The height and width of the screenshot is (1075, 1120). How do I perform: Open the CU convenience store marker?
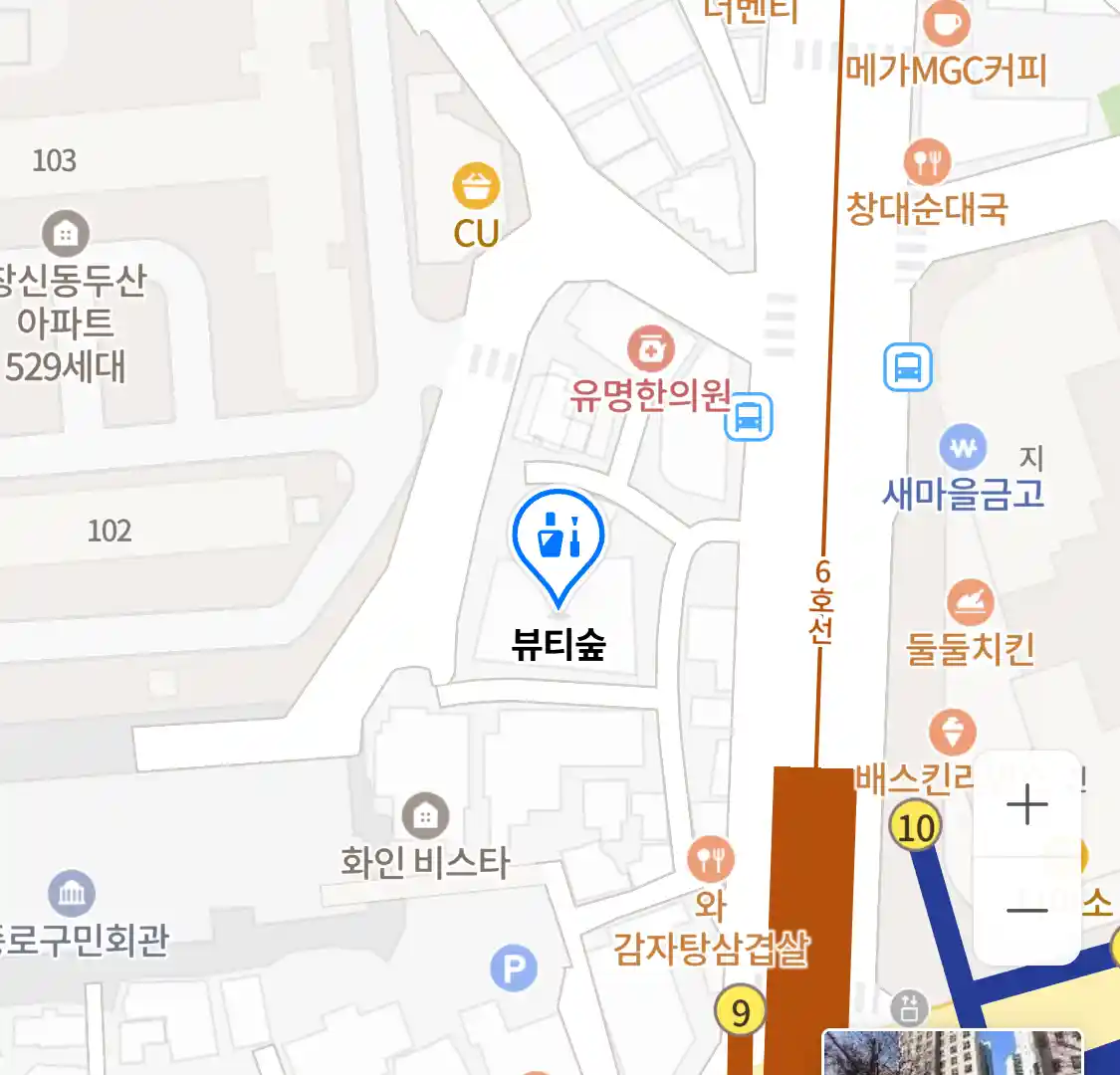476,186
